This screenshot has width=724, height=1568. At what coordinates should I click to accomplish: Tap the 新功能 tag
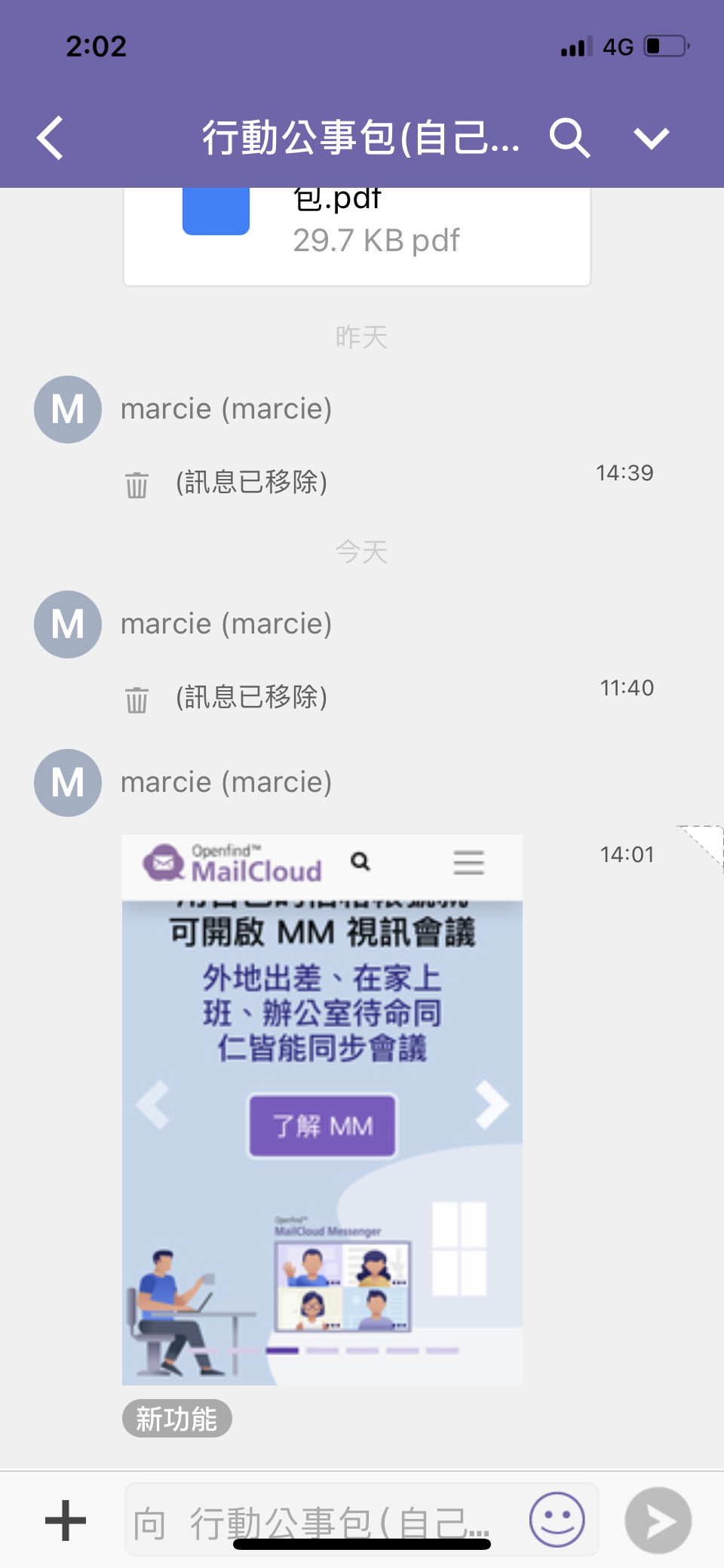176,1419
